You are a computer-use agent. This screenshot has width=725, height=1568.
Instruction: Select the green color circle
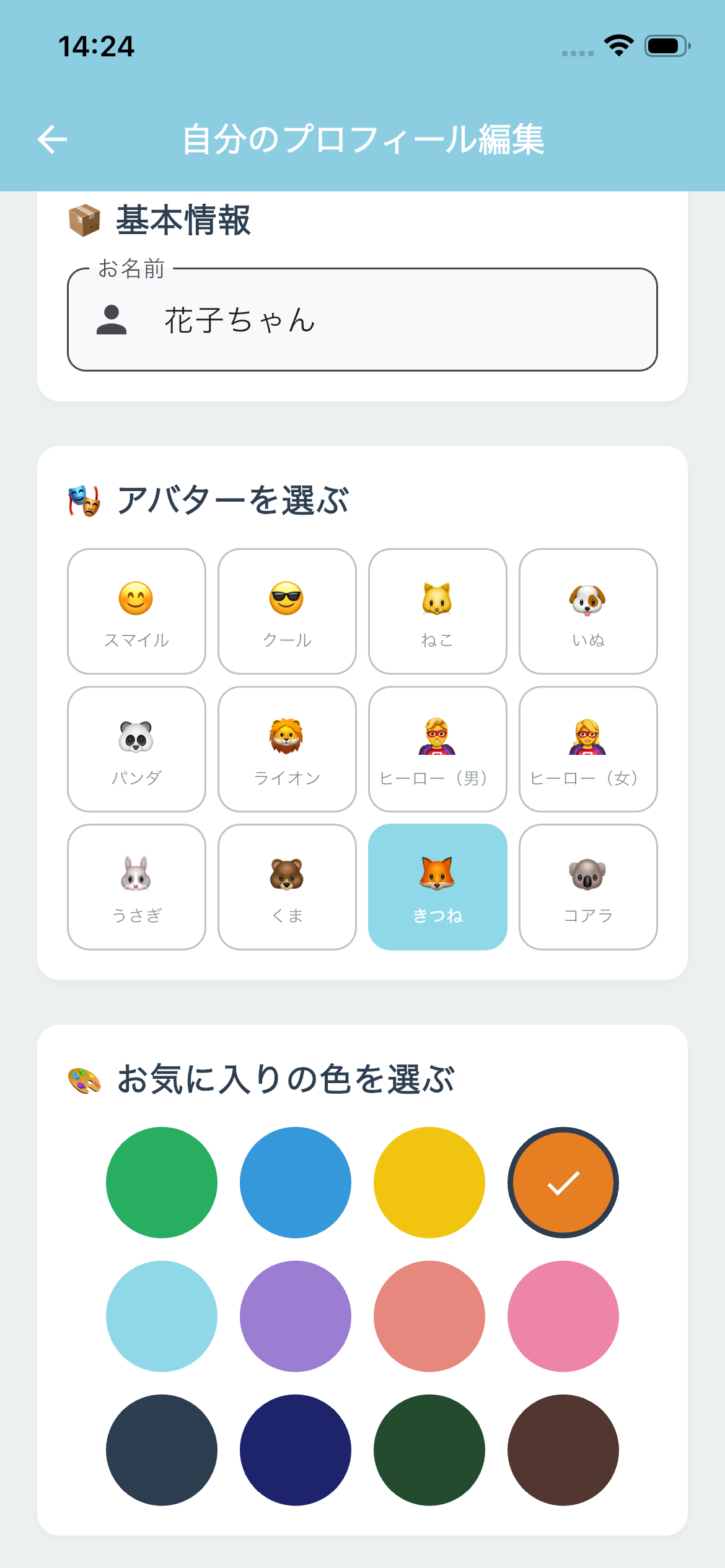click(x=161, y=1182)
